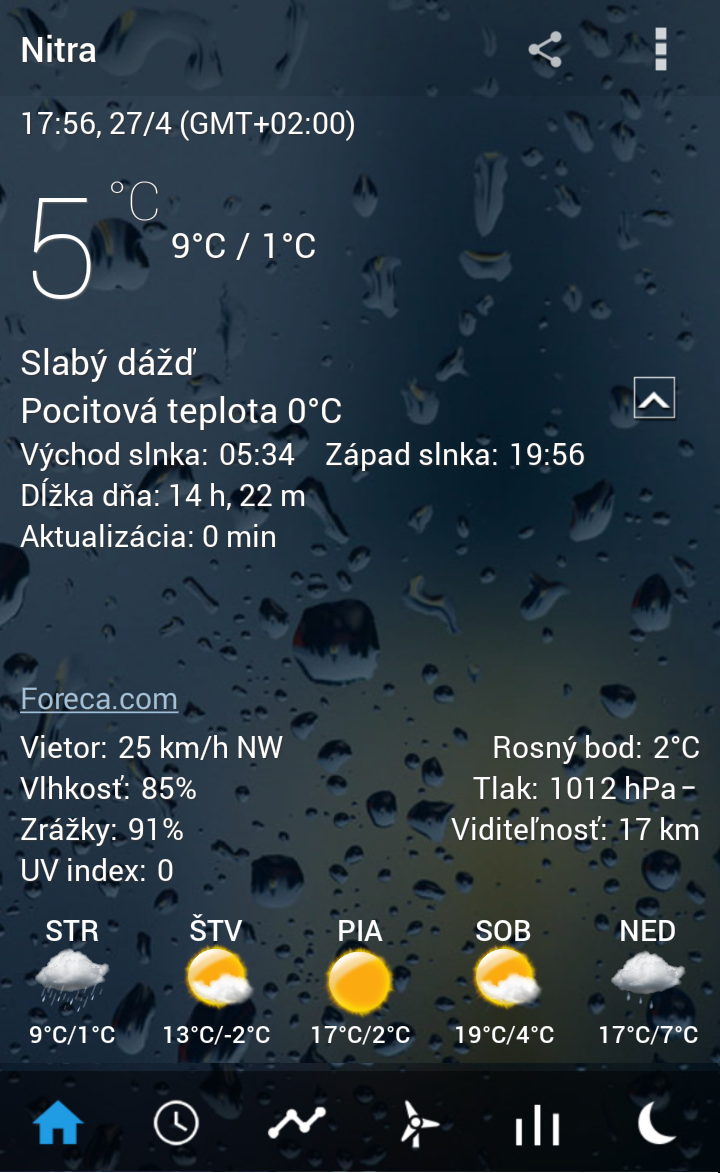Viewport: 720px width, 1173px height.
Task: Open STR day forecast
Action: (72, 982)
